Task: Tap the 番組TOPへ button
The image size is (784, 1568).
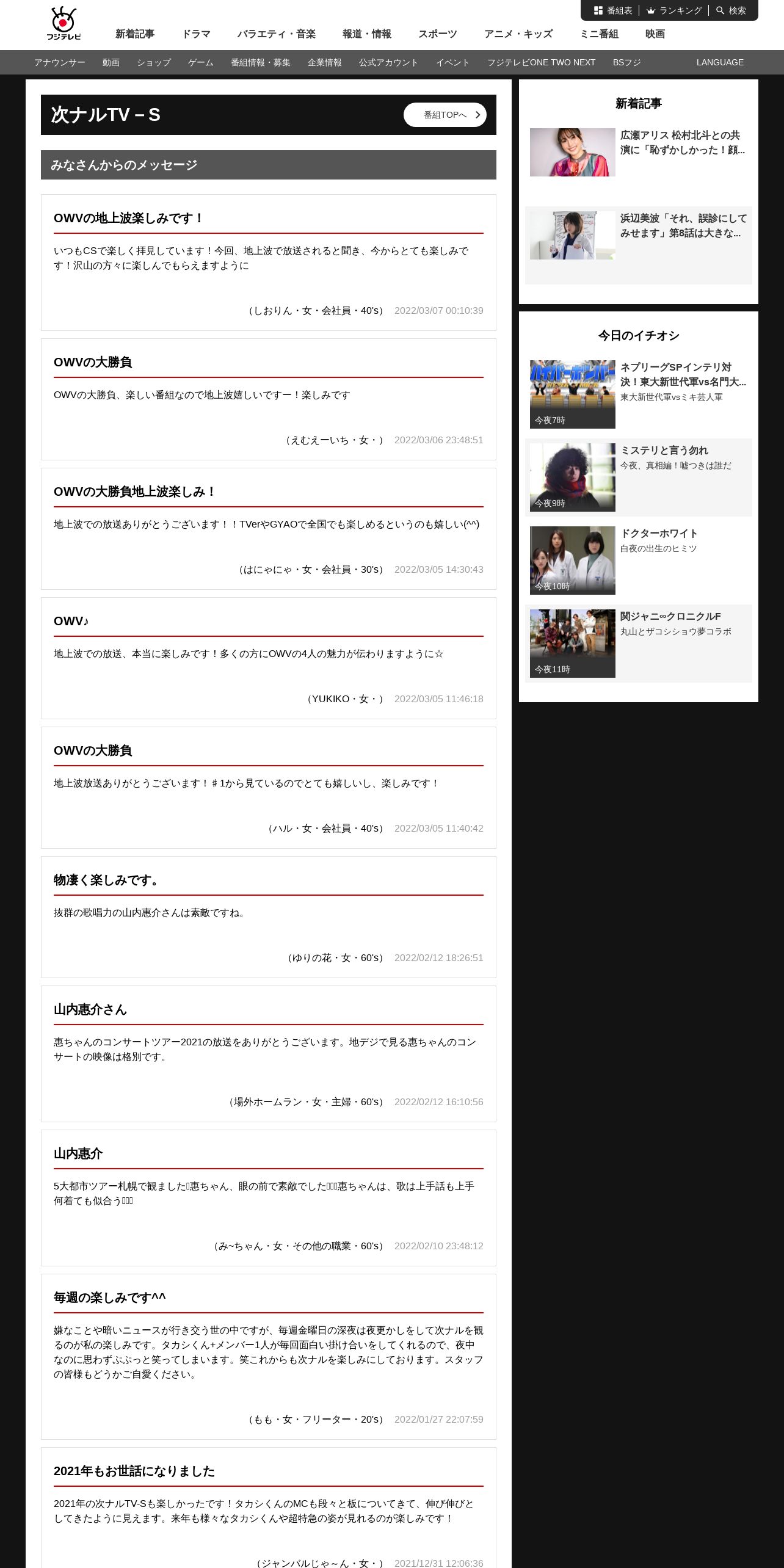Action: tap(445, 115)
